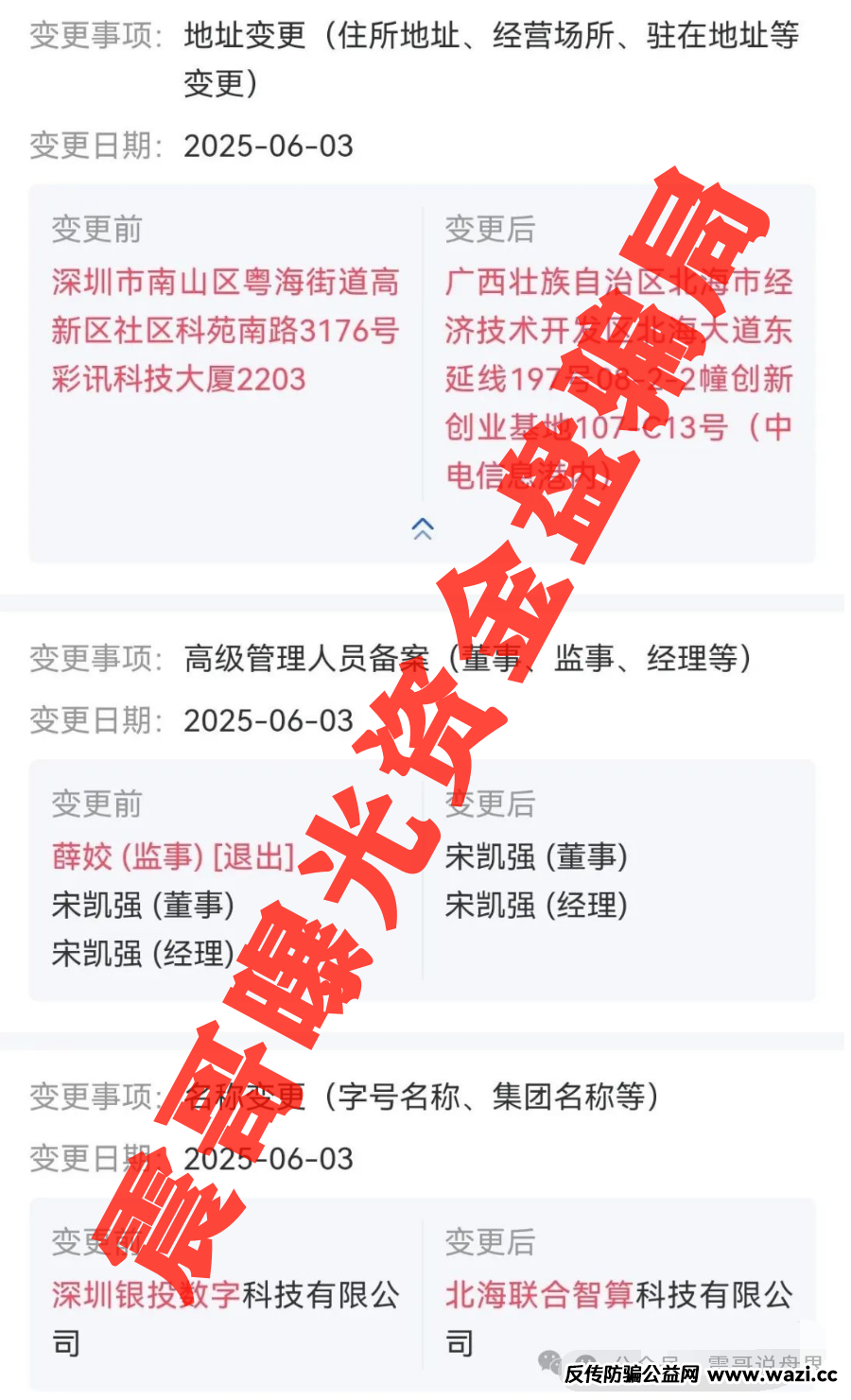The height and width of the screenshot is (1400, 851).
Task: Collapse the address change details chevron
Action: 423,529
